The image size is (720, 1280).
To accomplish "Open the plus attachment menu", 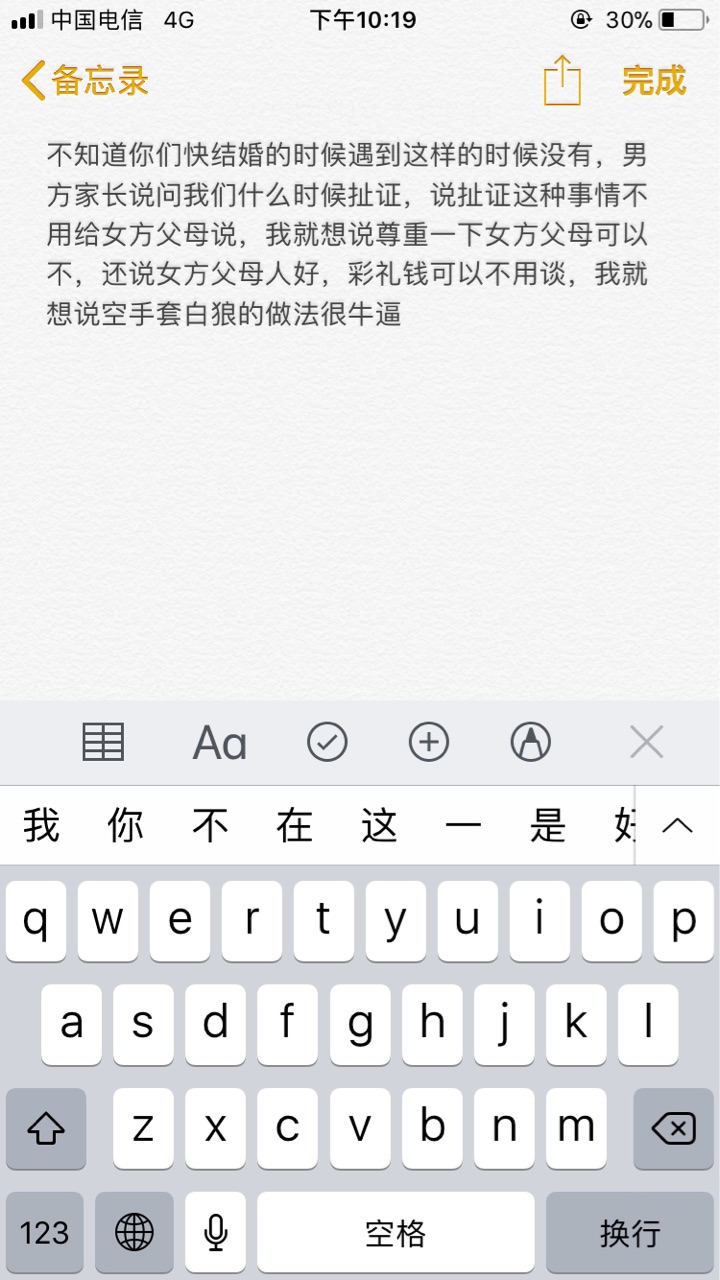I will [x=429, y=742].
